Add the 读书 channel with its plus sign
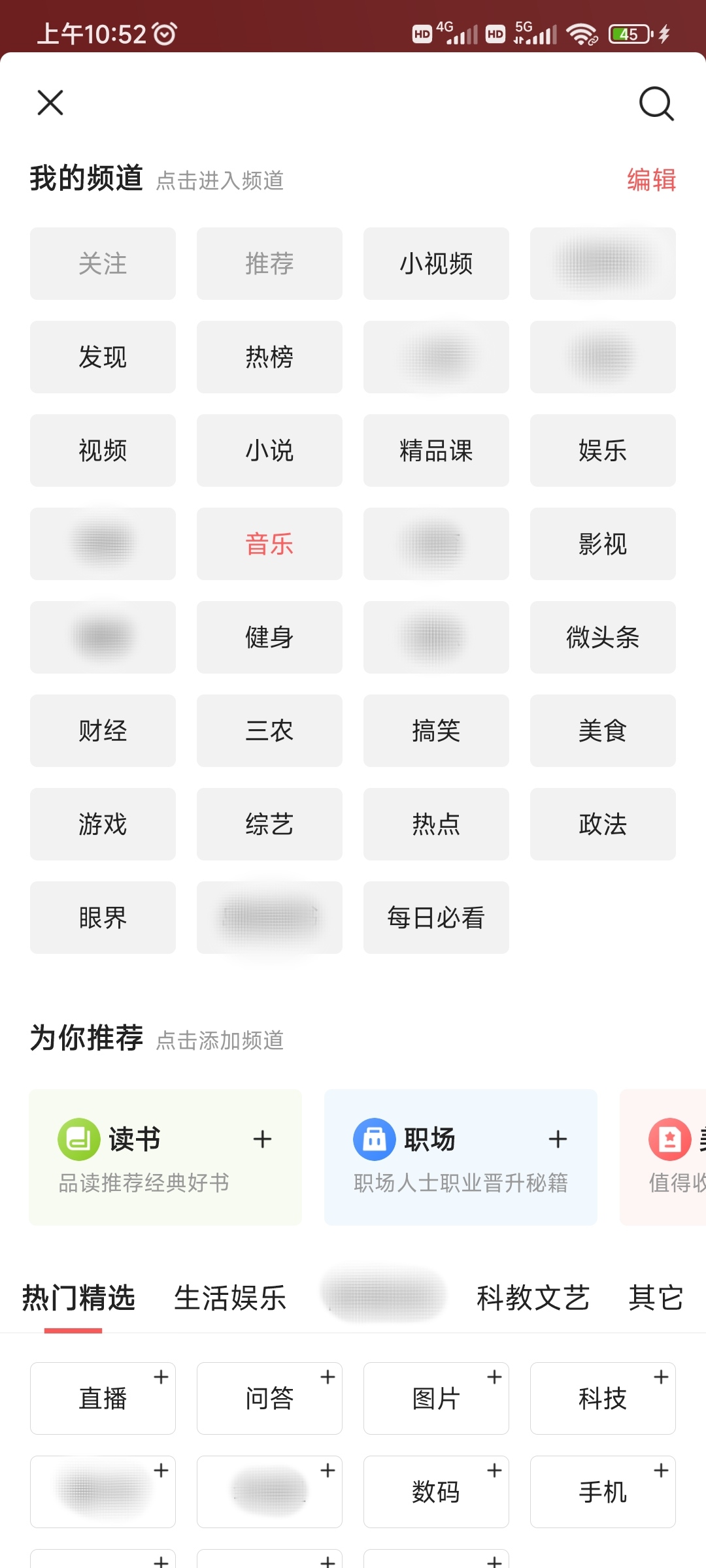The height and width of the screenshot is (1568, 706). (x=261, y=1138)
